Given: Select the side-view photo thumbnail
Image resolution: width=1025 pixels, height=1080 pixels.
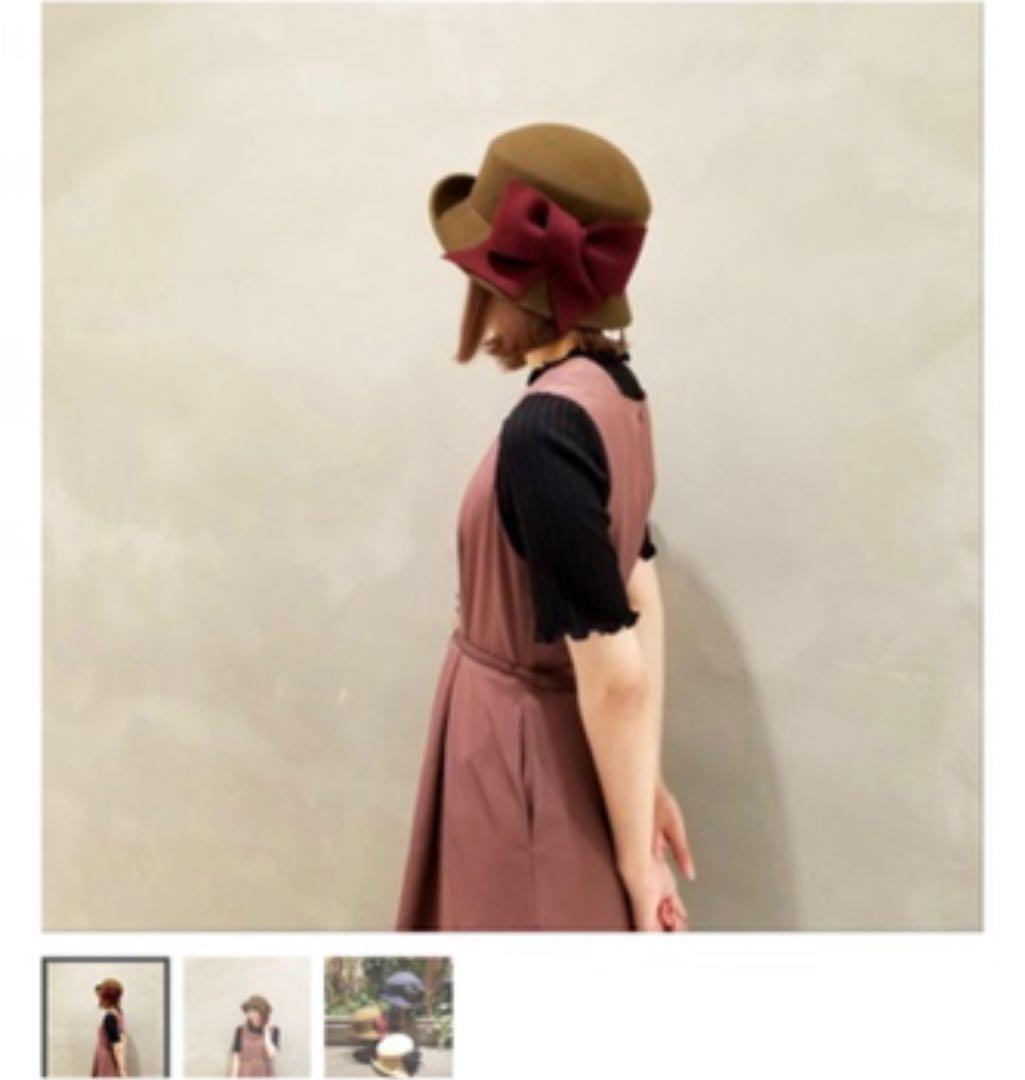Looking at the screenshot, I should [106, 1016].
